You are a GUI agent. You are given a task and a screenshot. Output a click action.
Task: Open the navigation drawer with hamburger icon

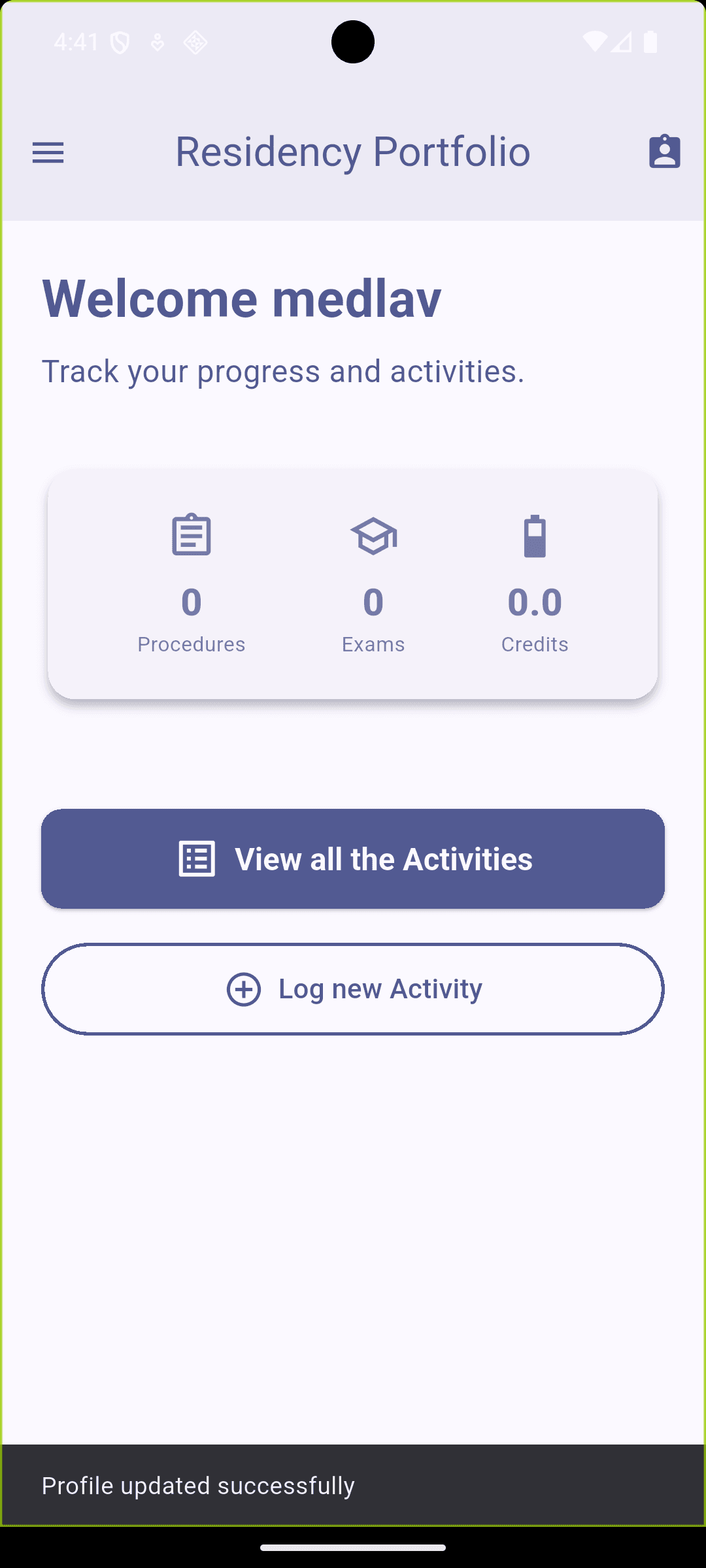pos(48,152)
